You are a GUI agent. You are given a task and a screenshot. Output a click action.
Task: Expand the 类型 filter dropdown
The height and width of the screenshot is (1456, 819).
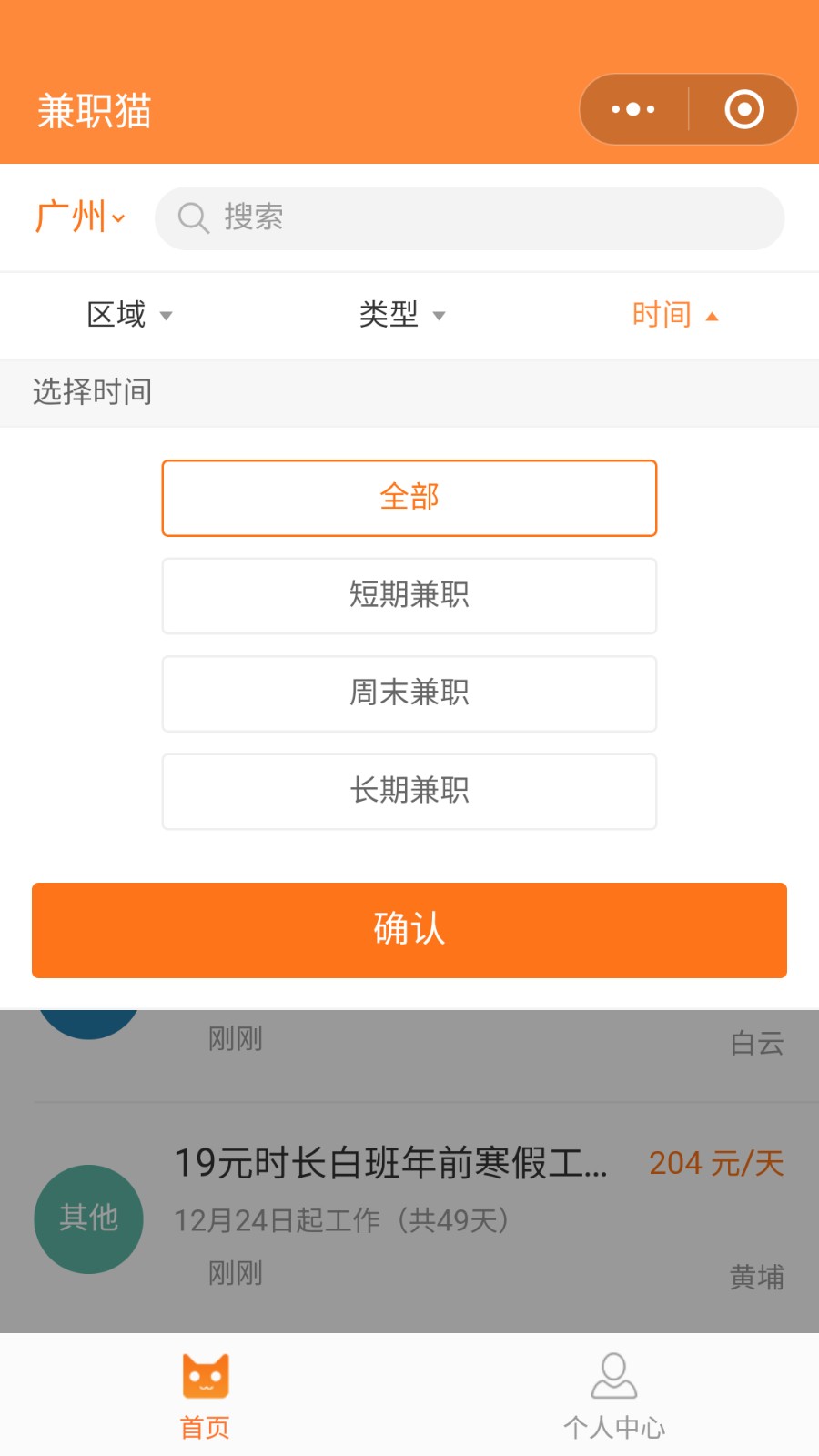pyautogui.click(x=402, y=315)
